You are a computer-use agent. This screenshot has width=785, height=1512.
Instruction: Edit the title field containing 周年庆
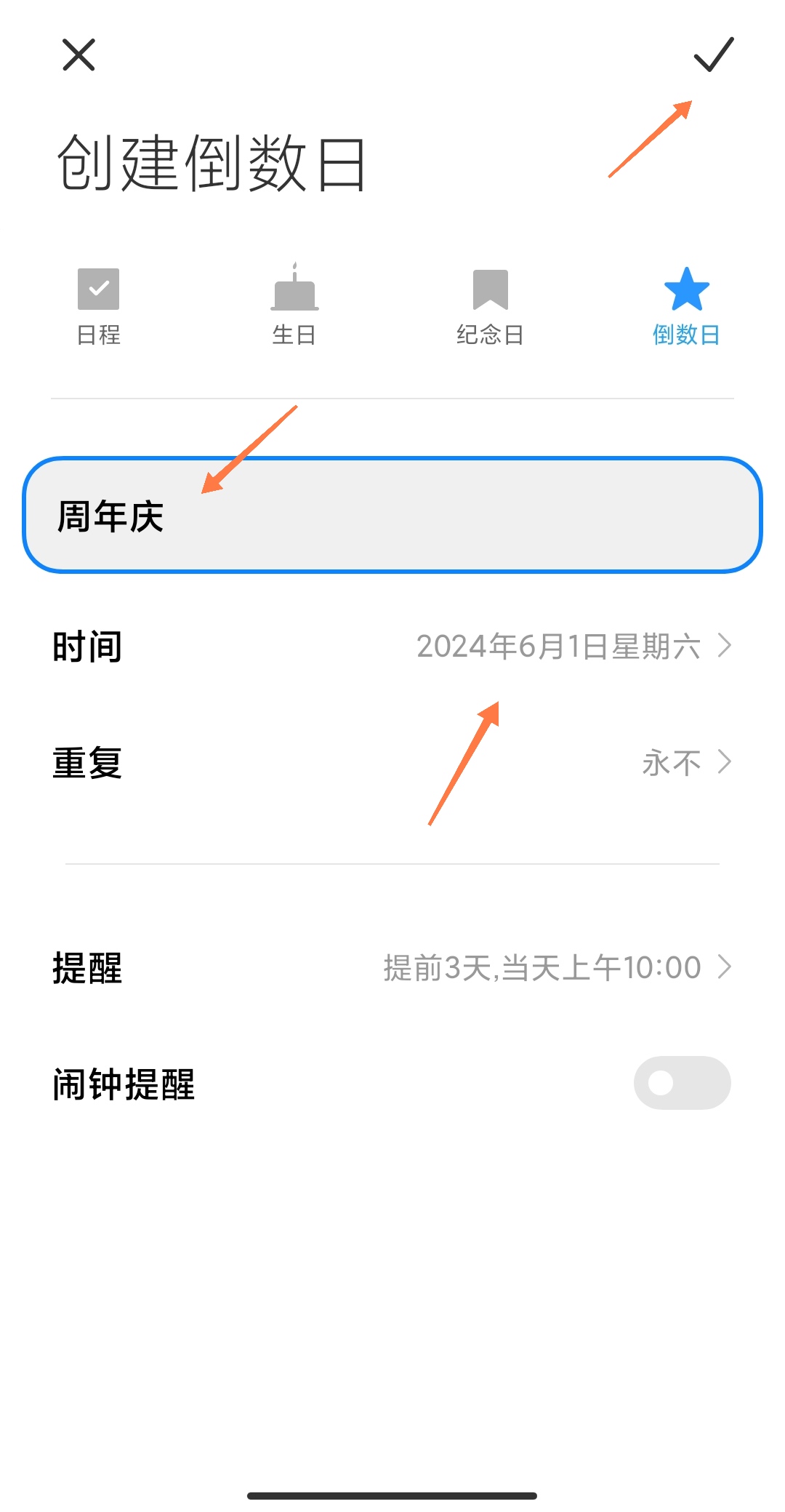click(392, 516)
